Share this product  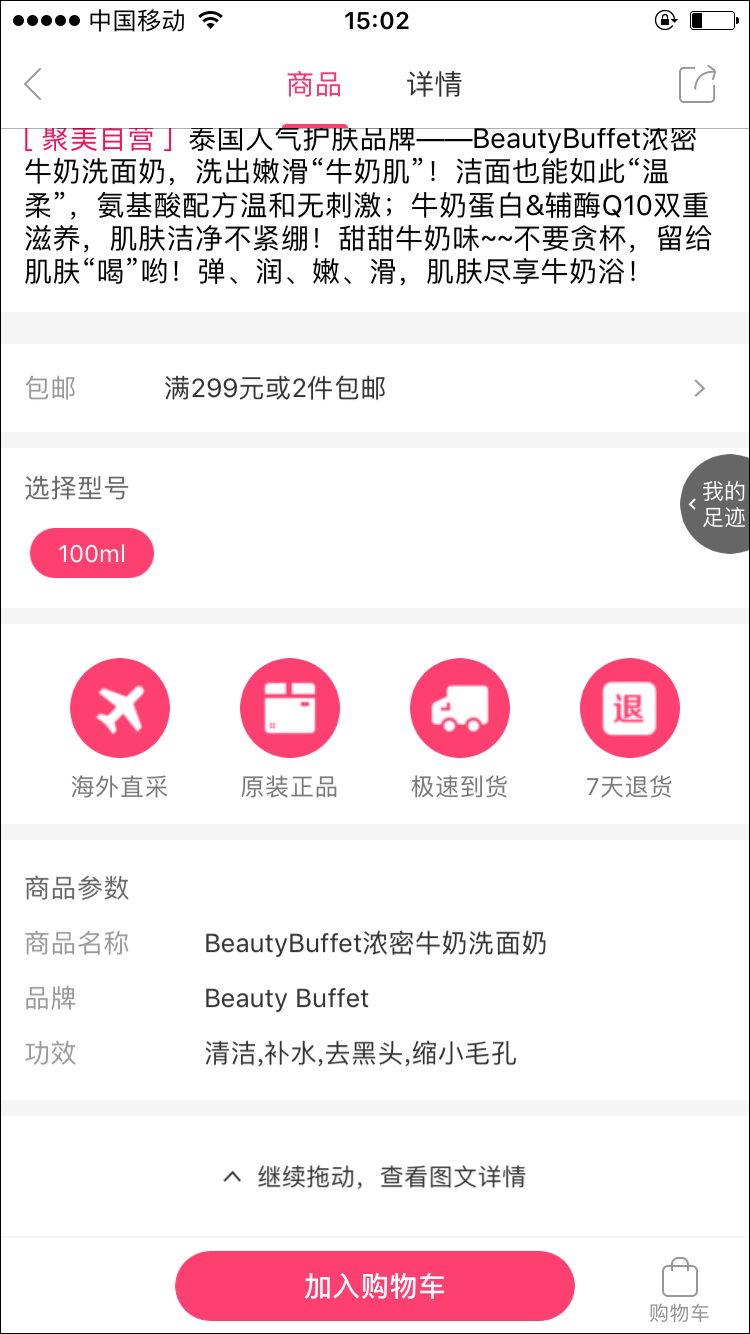coord(697,84)
